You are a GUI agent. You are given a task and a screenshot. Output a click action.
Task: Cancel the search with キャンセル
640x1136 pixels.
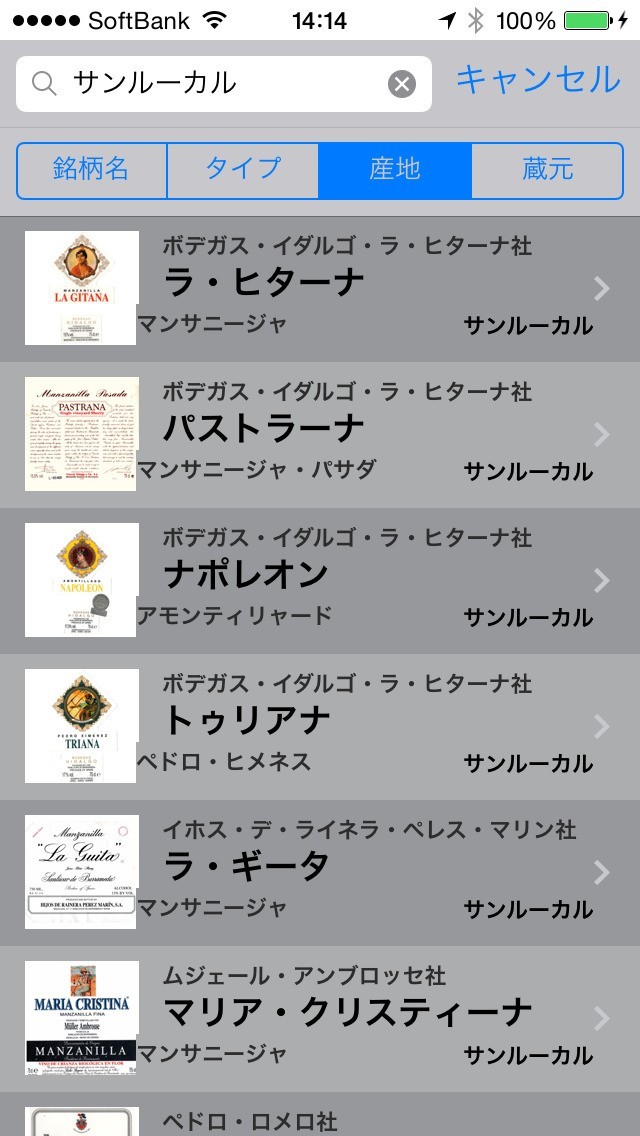click(x=538, y=80)
